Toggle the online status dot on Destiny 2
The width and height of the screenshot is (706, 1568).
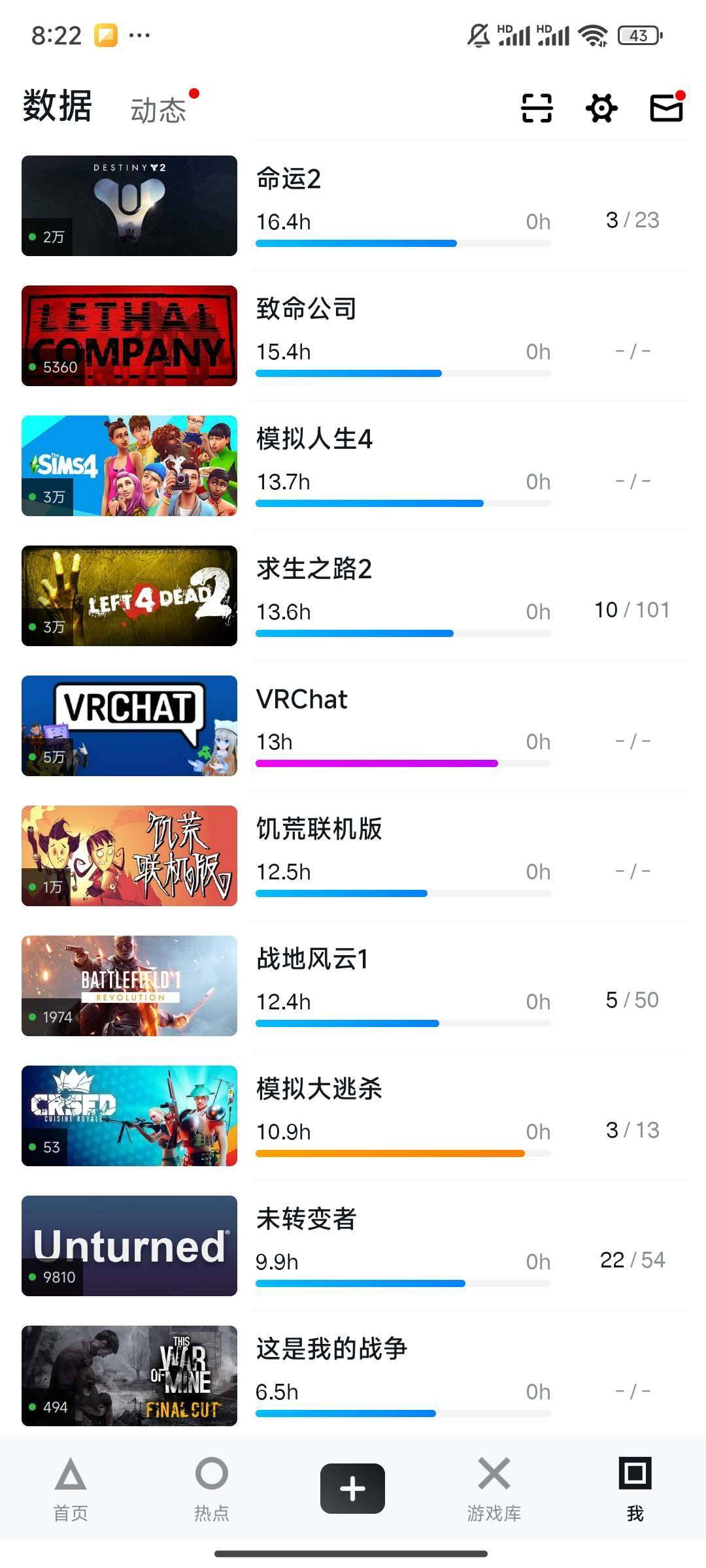34,237
